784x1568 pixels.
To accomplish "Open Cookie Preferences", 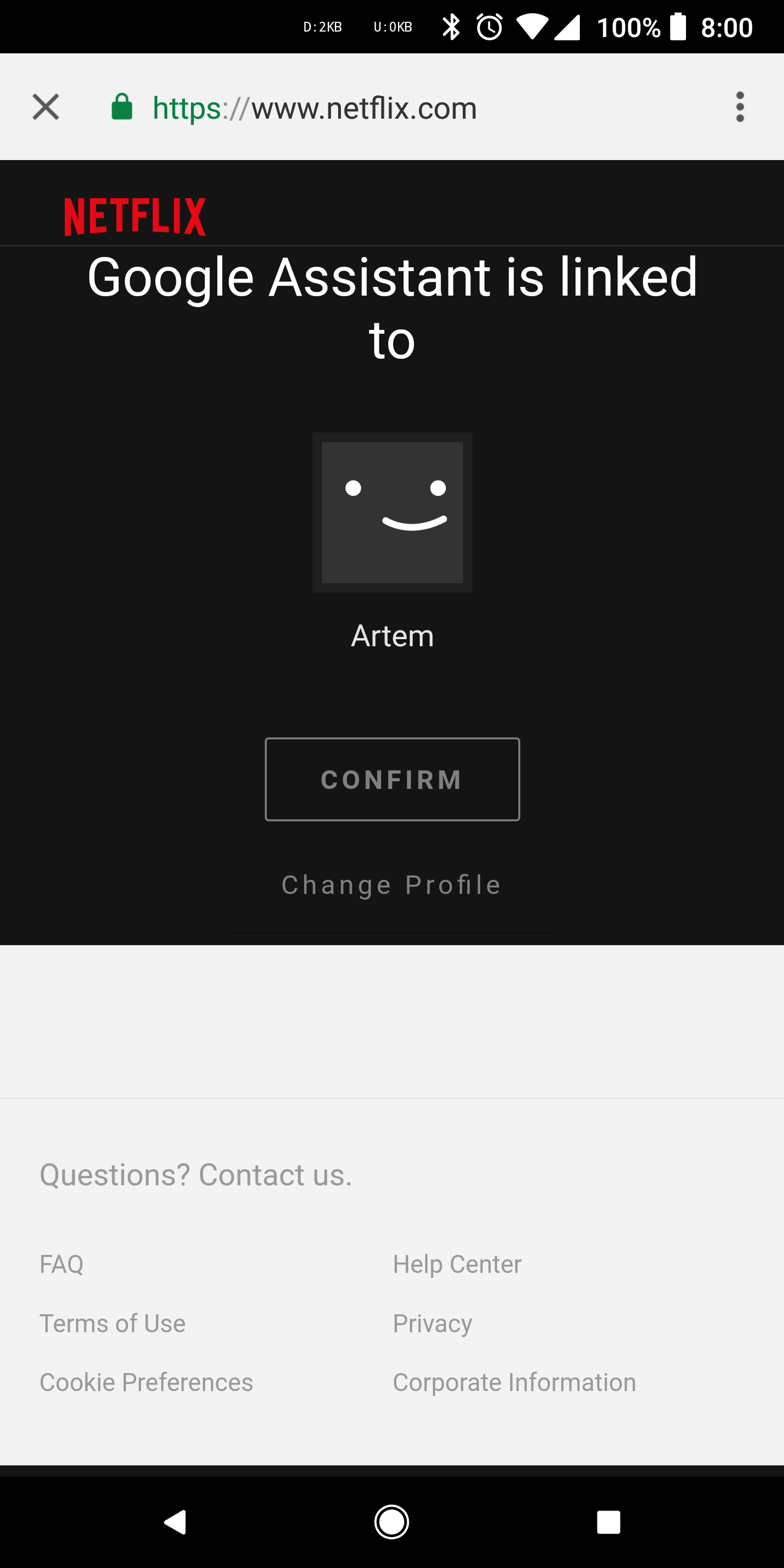I will [x=146, y=1382].
